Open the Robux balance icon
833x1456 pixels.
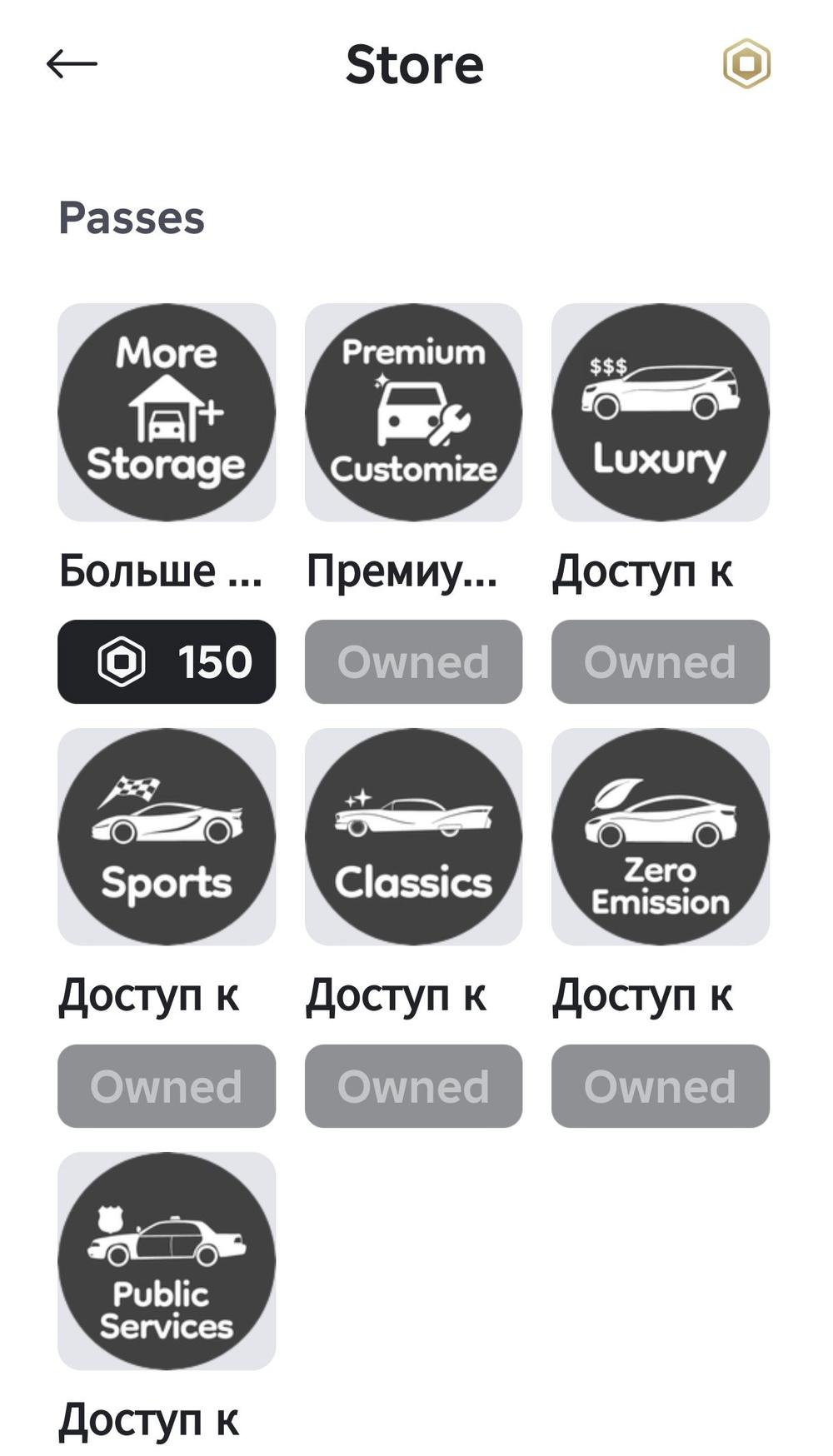(746, 64)
